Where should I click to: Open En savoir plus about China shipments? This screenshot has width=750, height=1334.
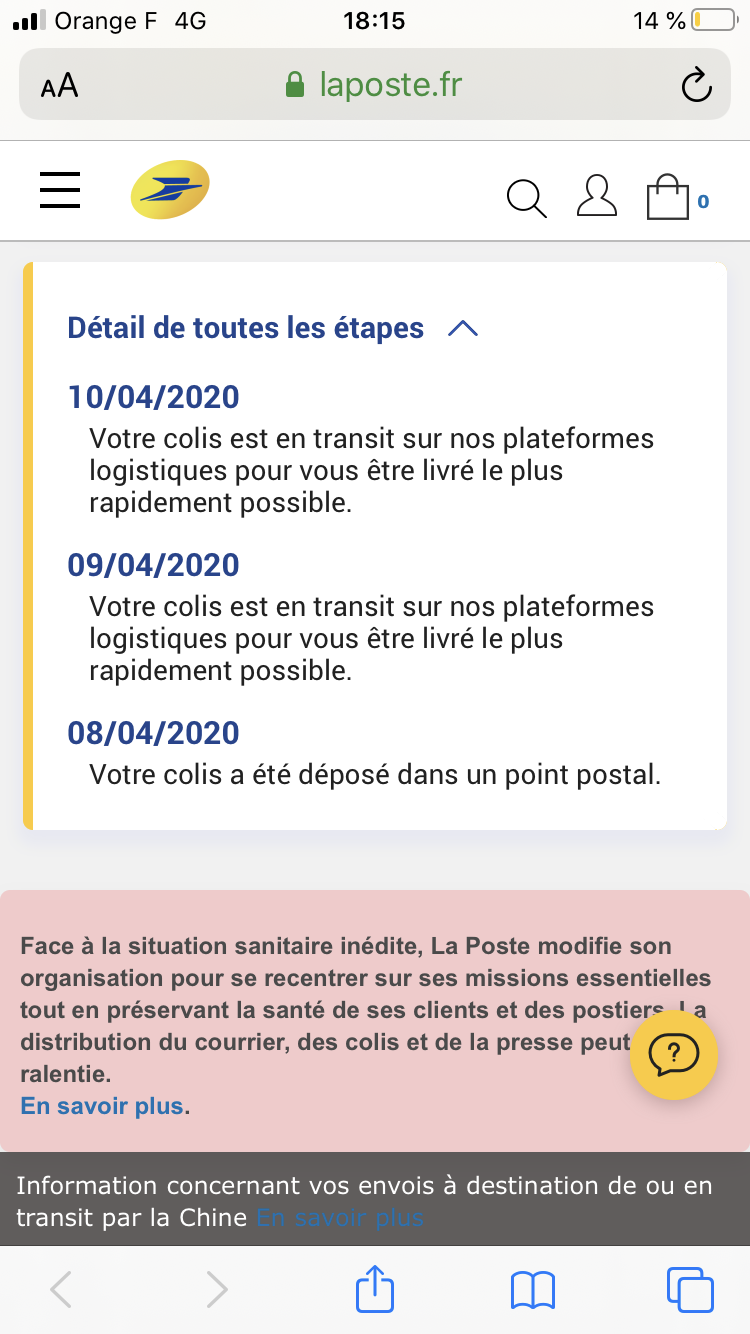tap(340, 1218)
